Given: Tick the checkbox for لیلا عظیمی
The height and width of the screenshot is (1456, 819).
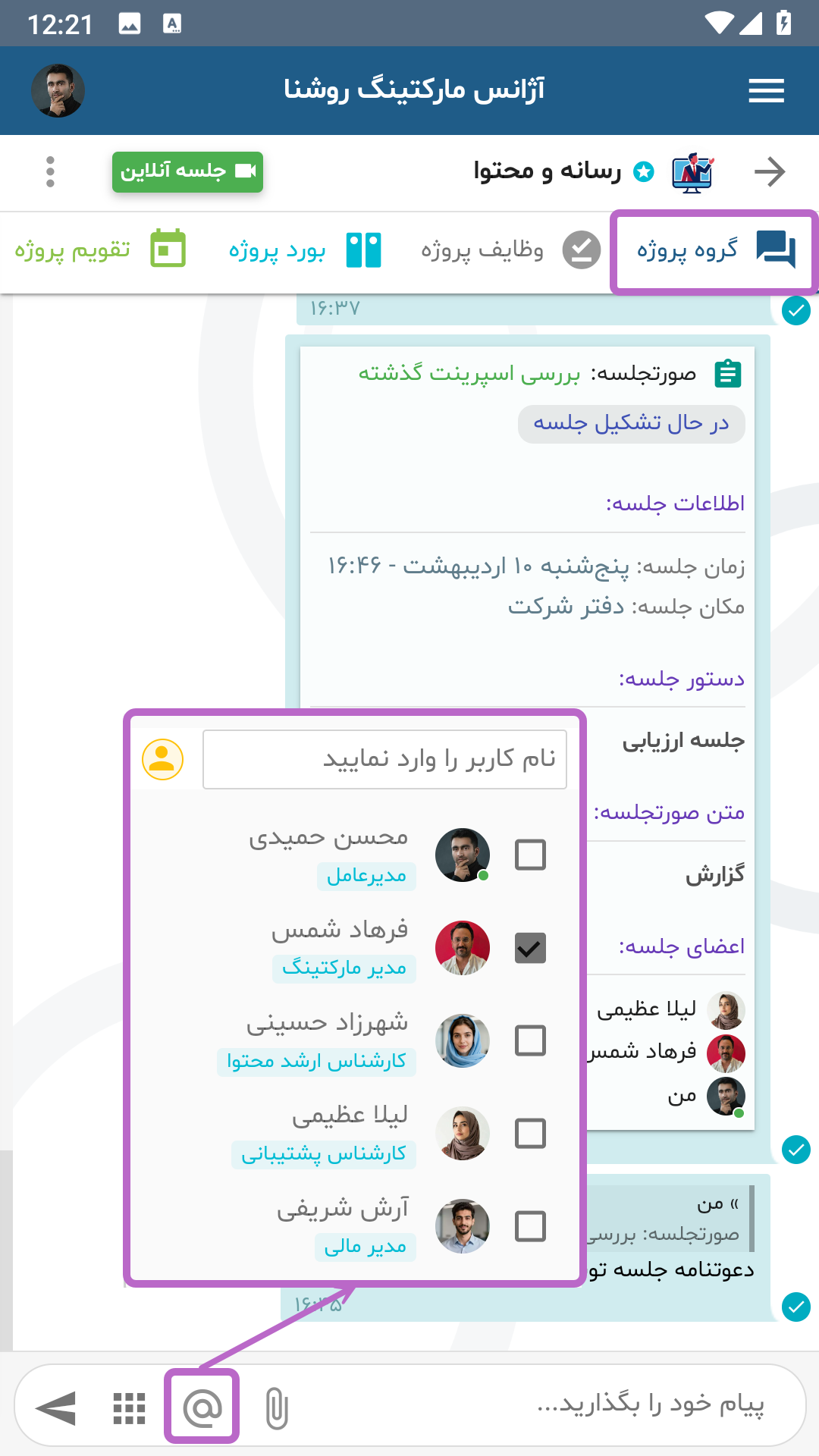Looking at the screenshot, I should (530, 1133).
